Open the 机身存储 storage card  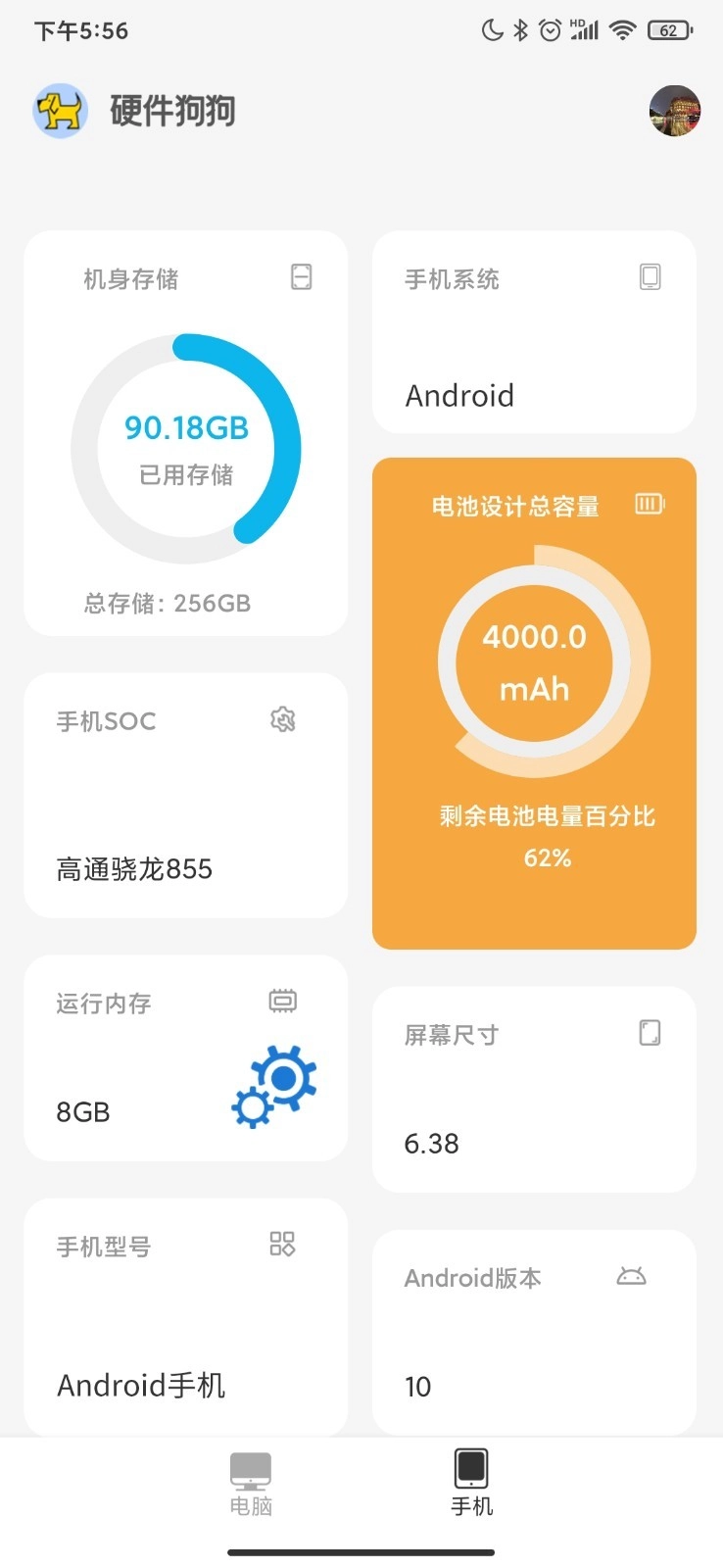point(185,431)
